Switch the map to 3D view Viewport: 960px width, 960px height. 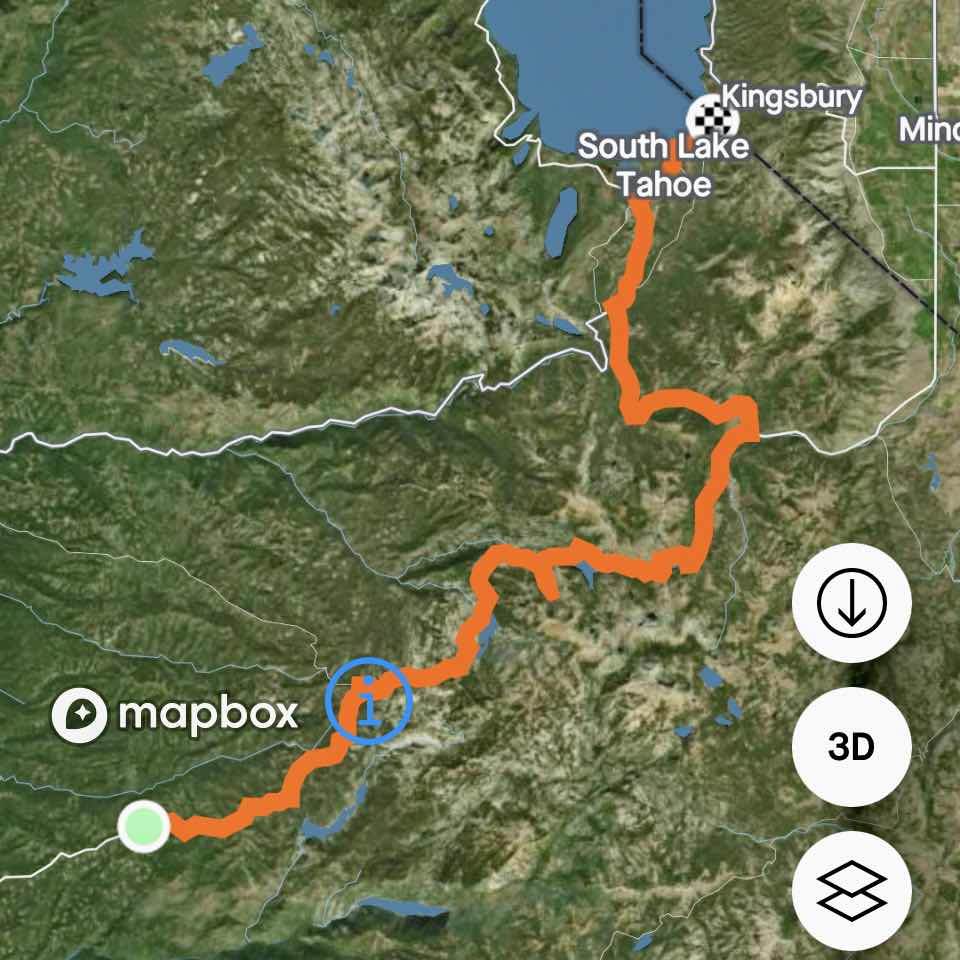pyautogui.click(x=851, y=747)
